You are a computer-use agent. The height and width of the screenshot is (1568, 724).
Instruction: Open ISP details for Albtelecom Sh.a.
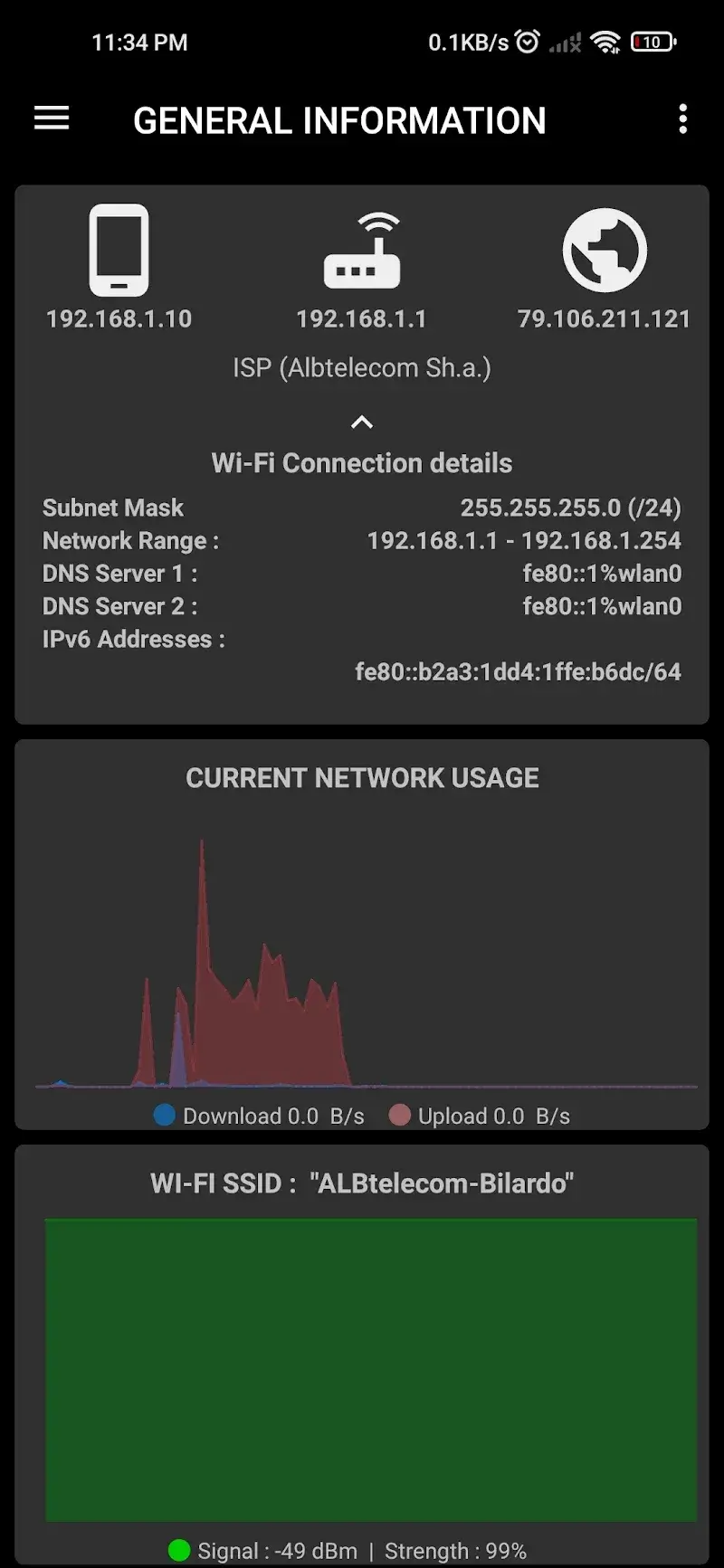(362, 367)
